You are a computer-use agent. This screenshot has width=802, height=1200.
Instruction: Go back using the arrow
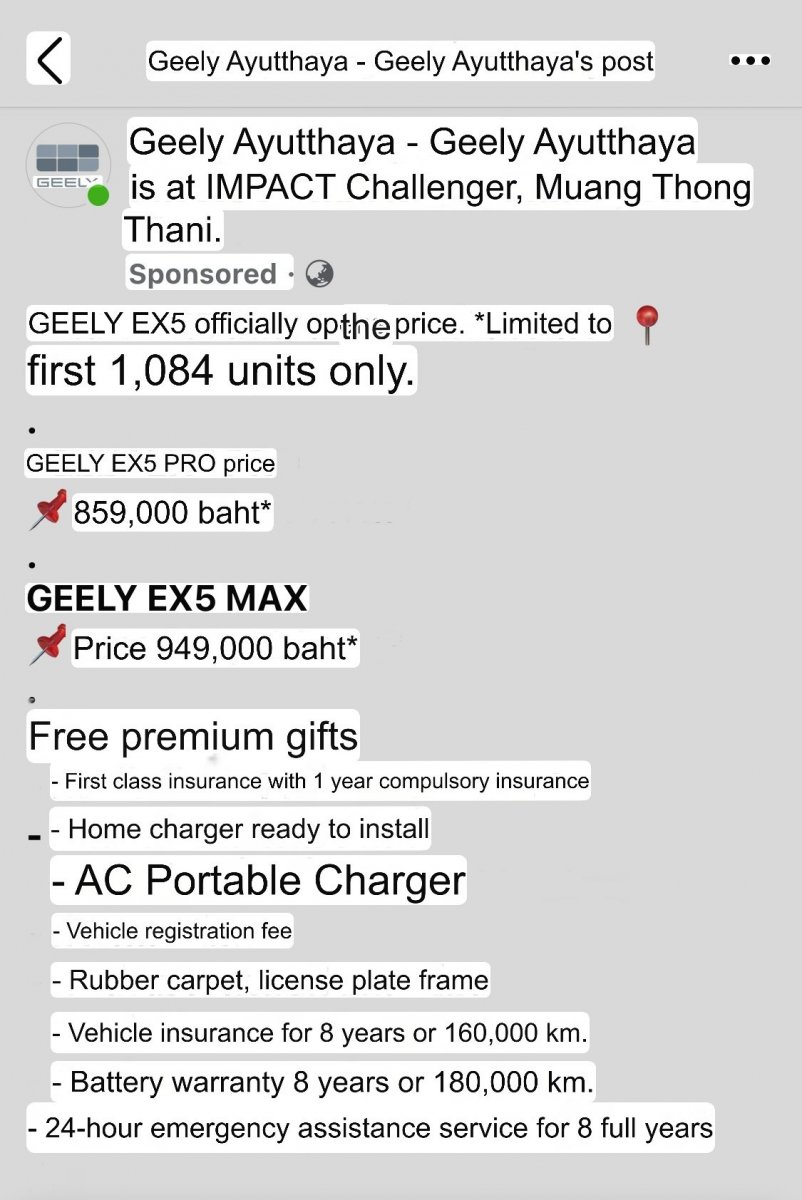[x=48, y=59]
